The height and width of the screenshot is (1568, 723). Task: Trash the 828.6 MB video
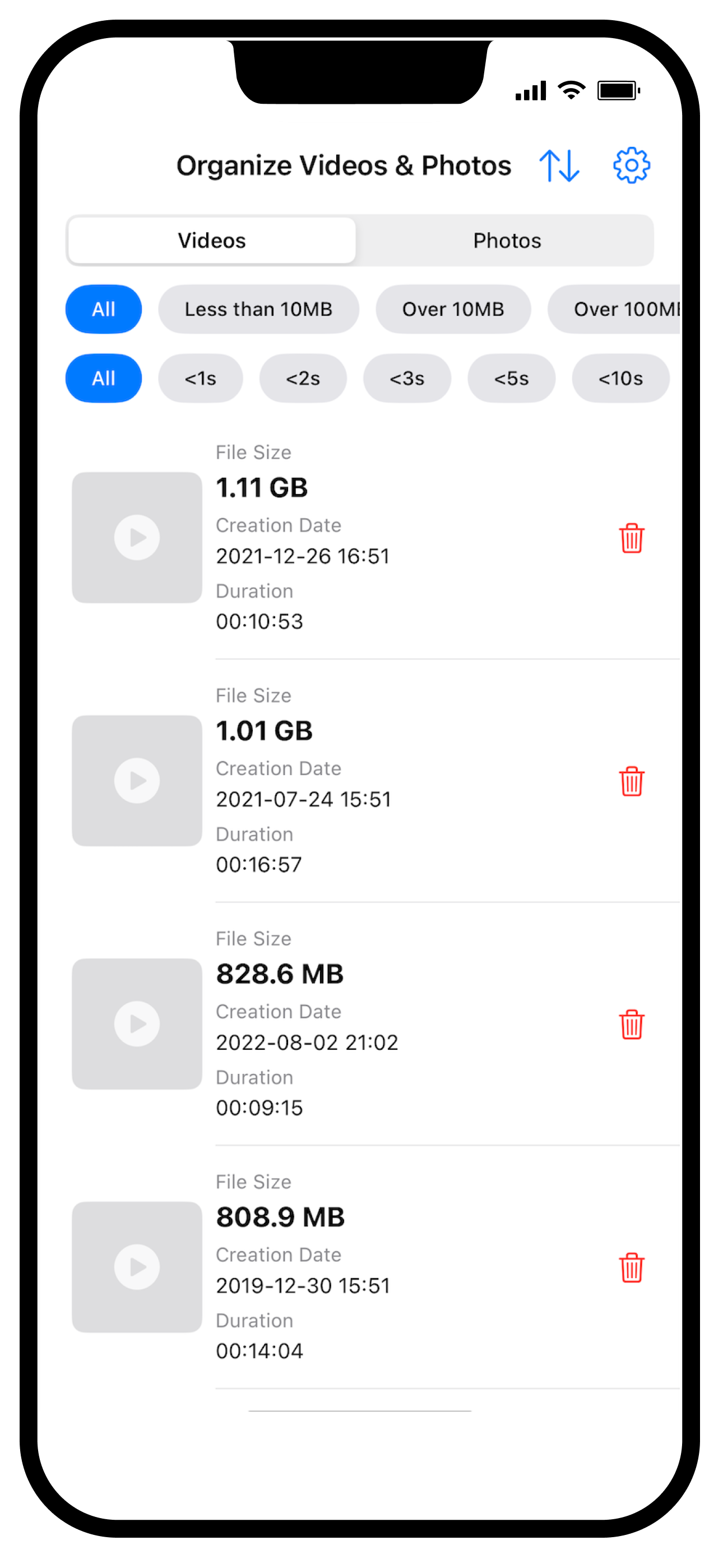coord(631,1024)
